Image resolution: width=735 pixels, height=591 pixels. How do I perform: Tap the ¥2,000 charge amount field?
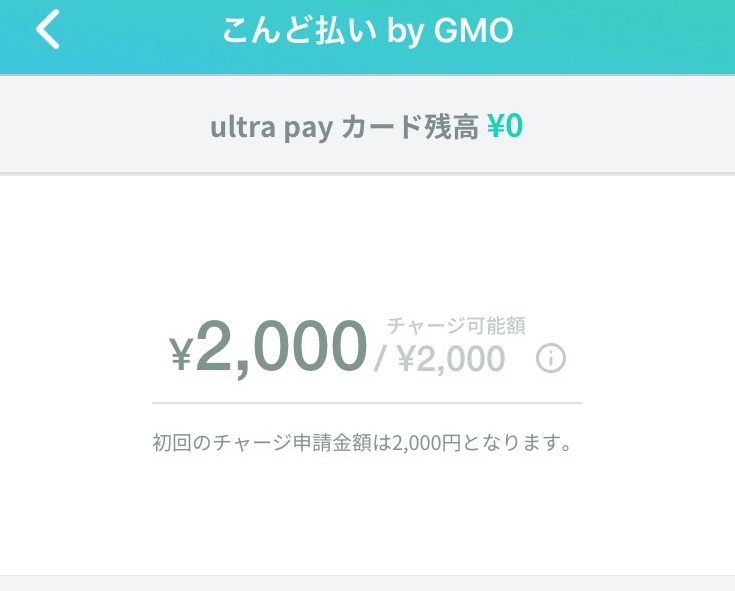point(270,348)
